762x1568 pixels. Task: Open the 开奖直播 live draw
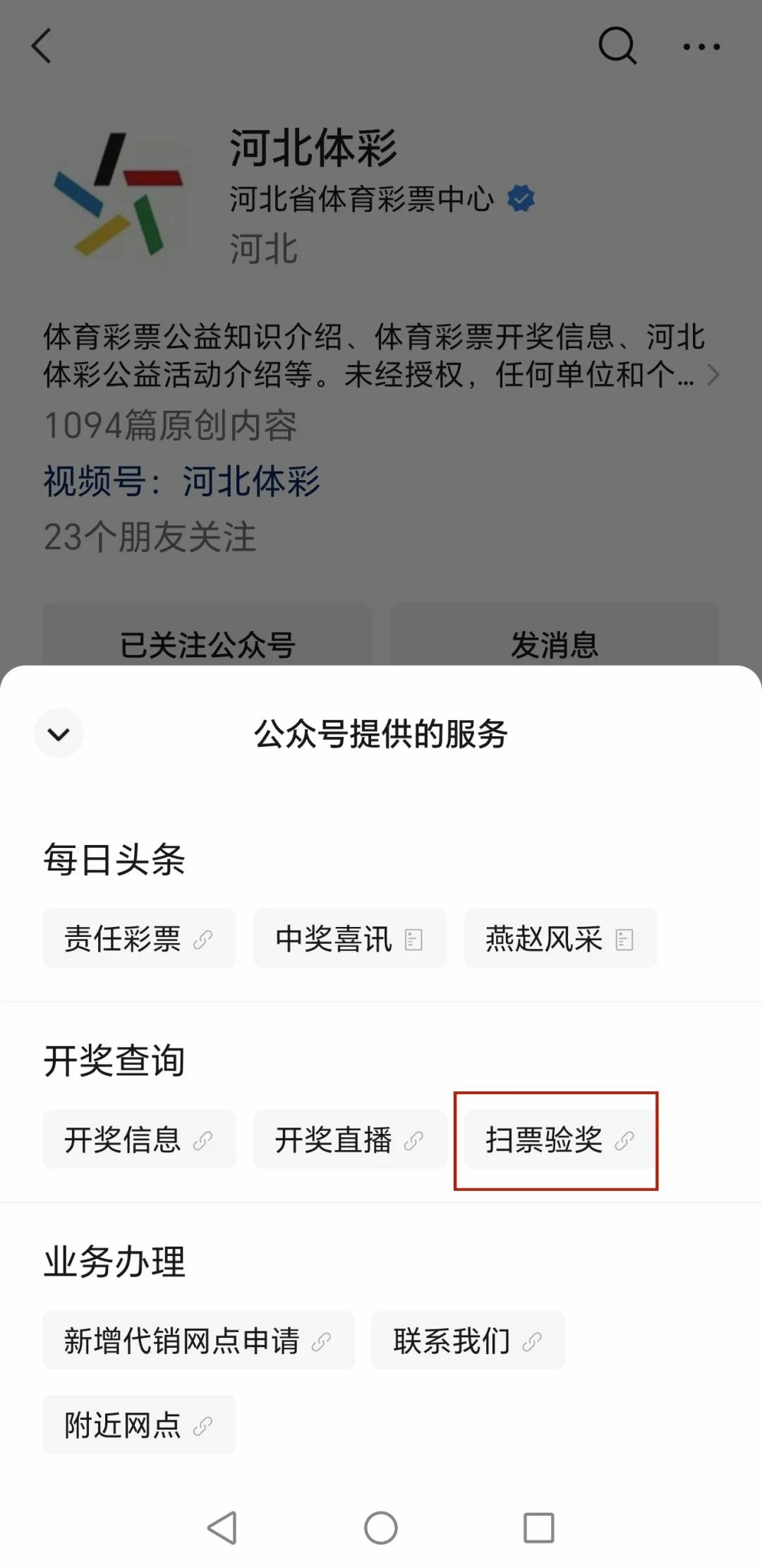coord(349,1139)
